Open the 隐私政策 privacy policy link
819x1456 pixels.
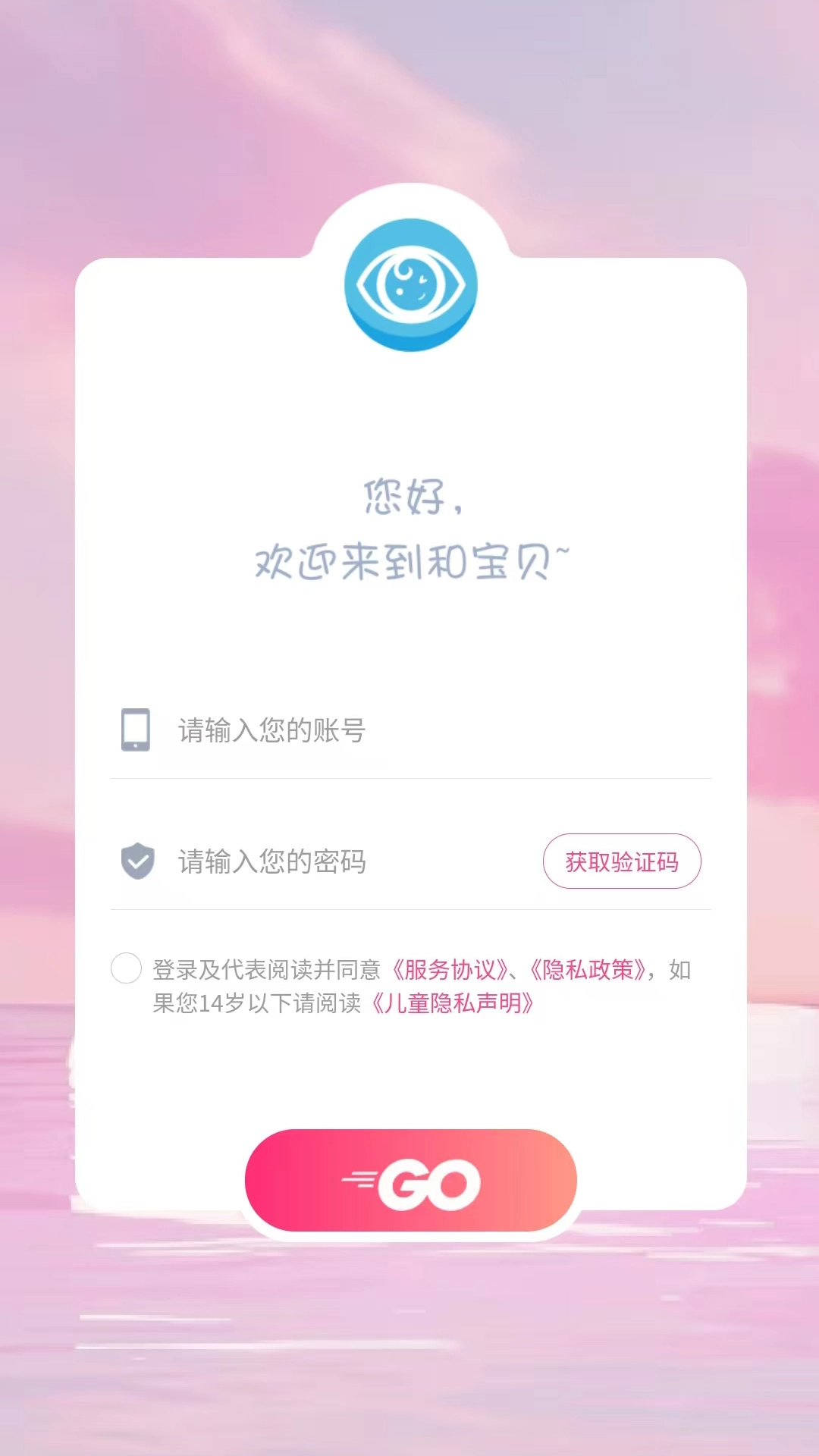(587, 969)
